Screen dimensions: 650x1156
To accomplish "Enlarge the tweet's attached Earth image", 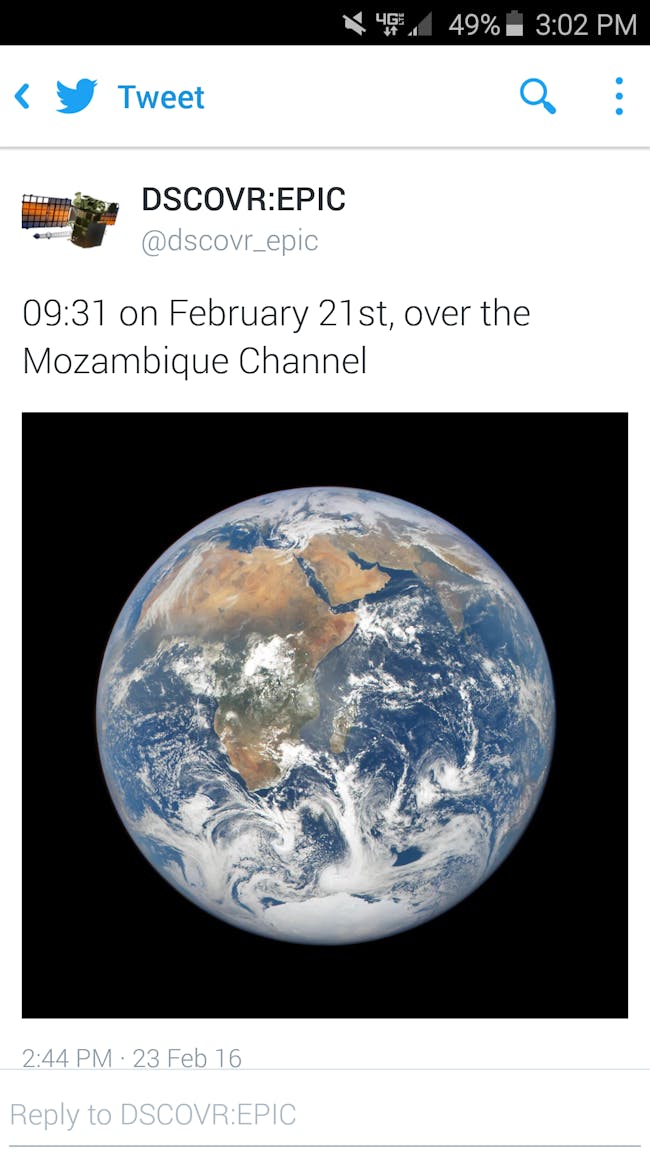I will coord(325,715).
